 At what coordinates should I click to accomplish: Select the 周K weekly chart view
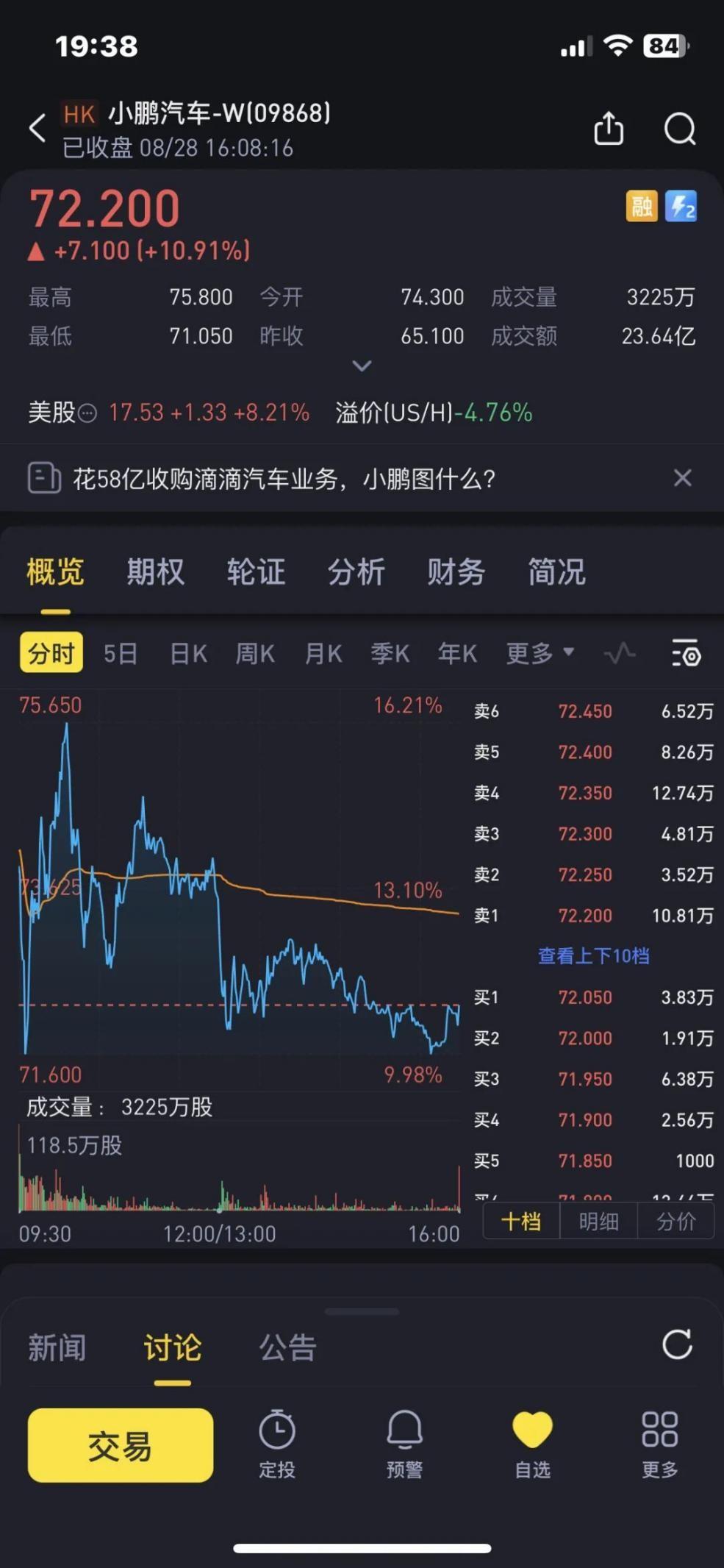pos(254,653)
